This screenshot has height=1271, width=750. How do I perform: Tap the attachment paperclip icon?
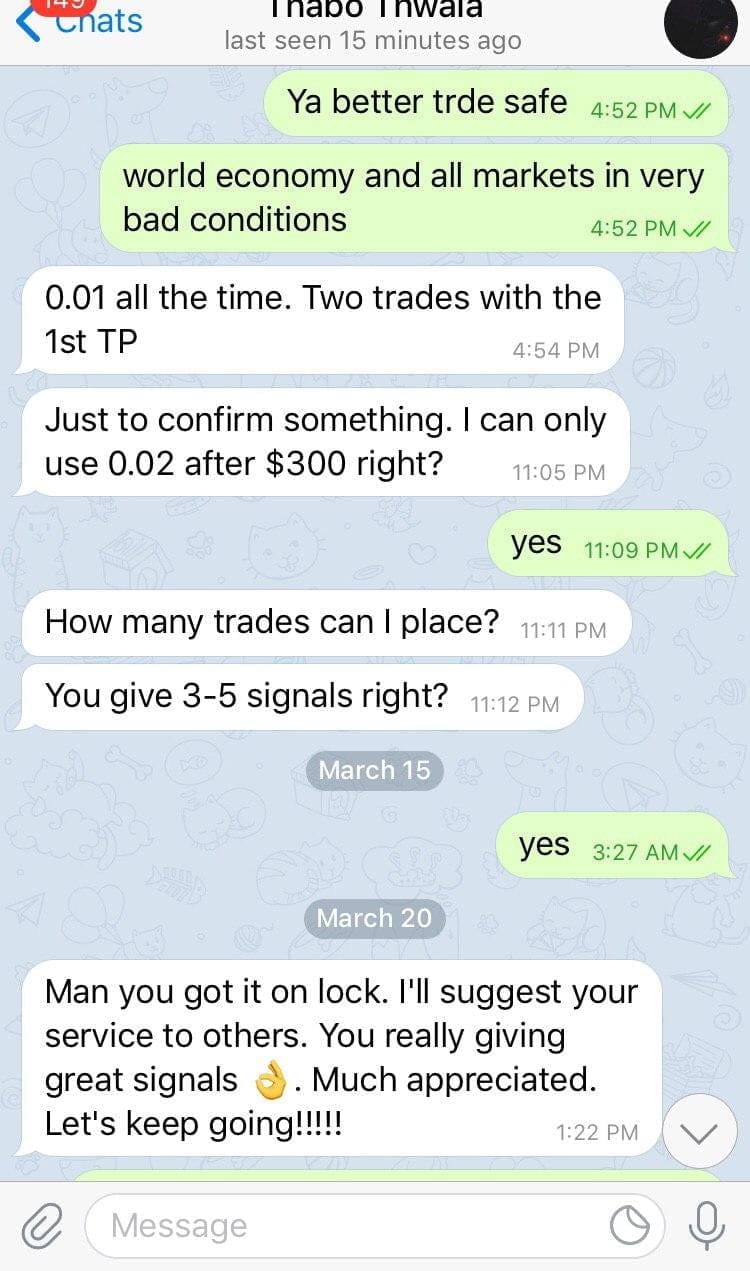coord(42,1225)
